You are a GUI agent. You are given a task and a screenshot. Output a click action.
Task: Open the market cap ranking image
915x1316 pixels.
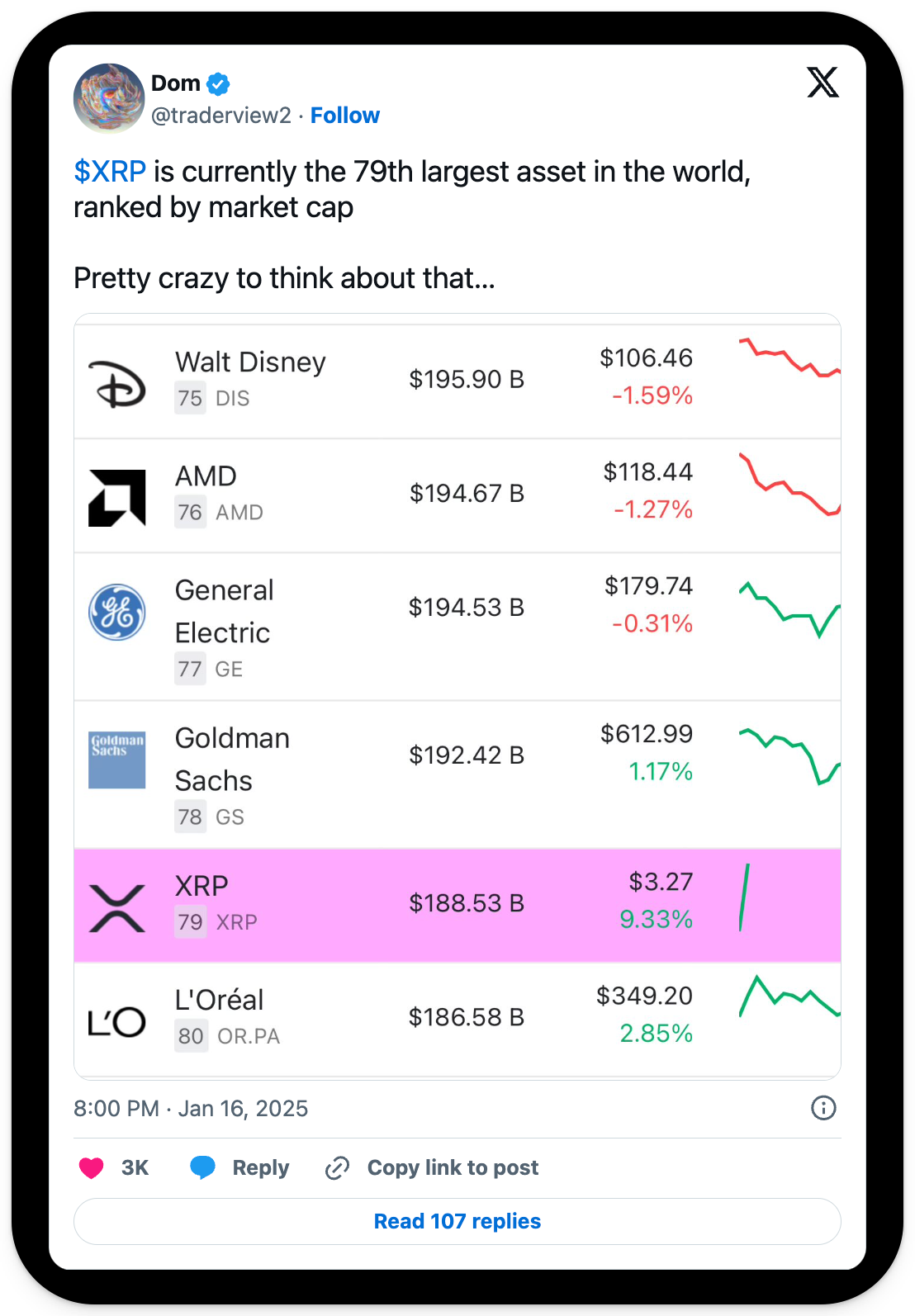click(457, 695)
